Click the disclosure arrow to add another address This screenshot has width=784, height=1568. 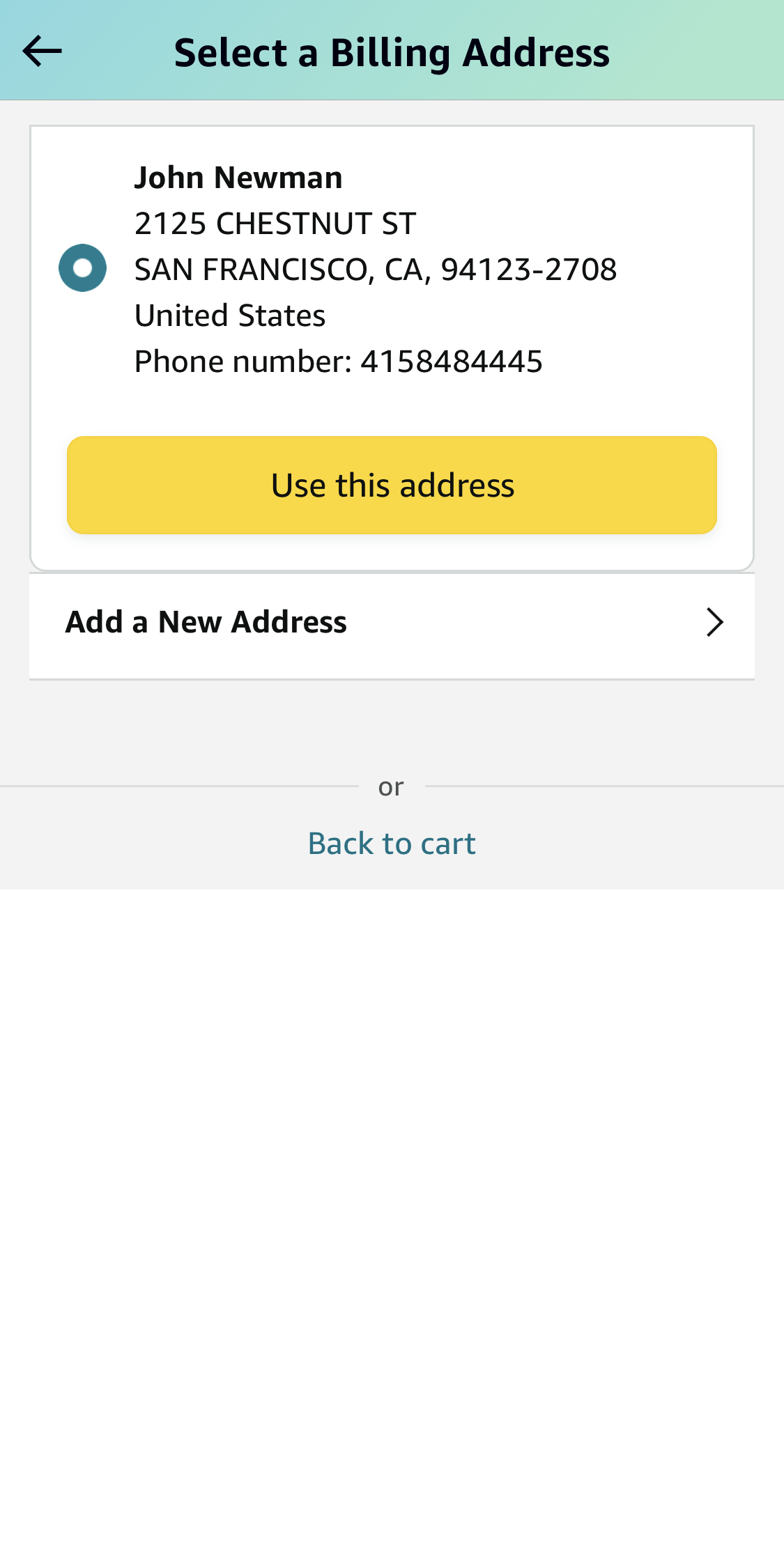[x=715, y=622]
